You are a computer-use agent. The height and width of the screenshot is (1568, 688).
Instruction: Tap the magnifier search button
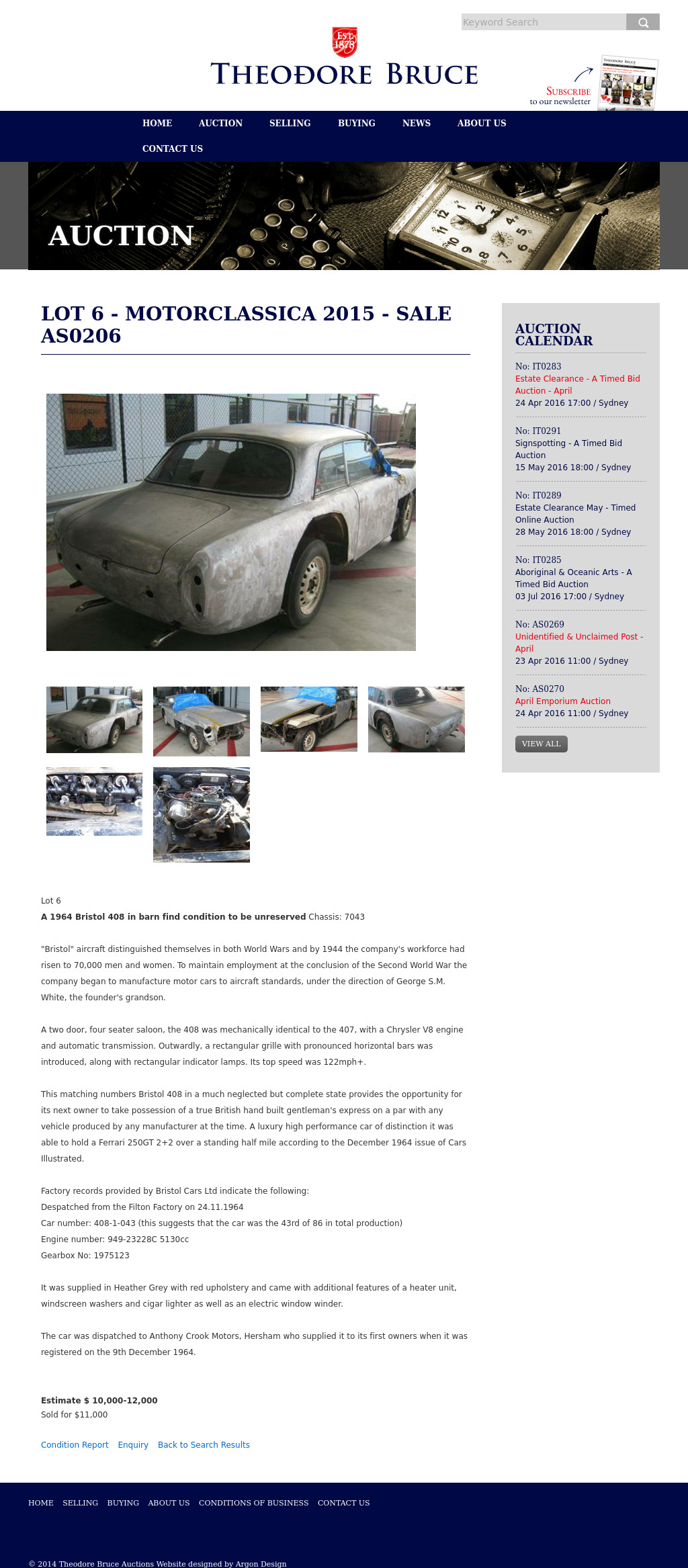[643, 22]
